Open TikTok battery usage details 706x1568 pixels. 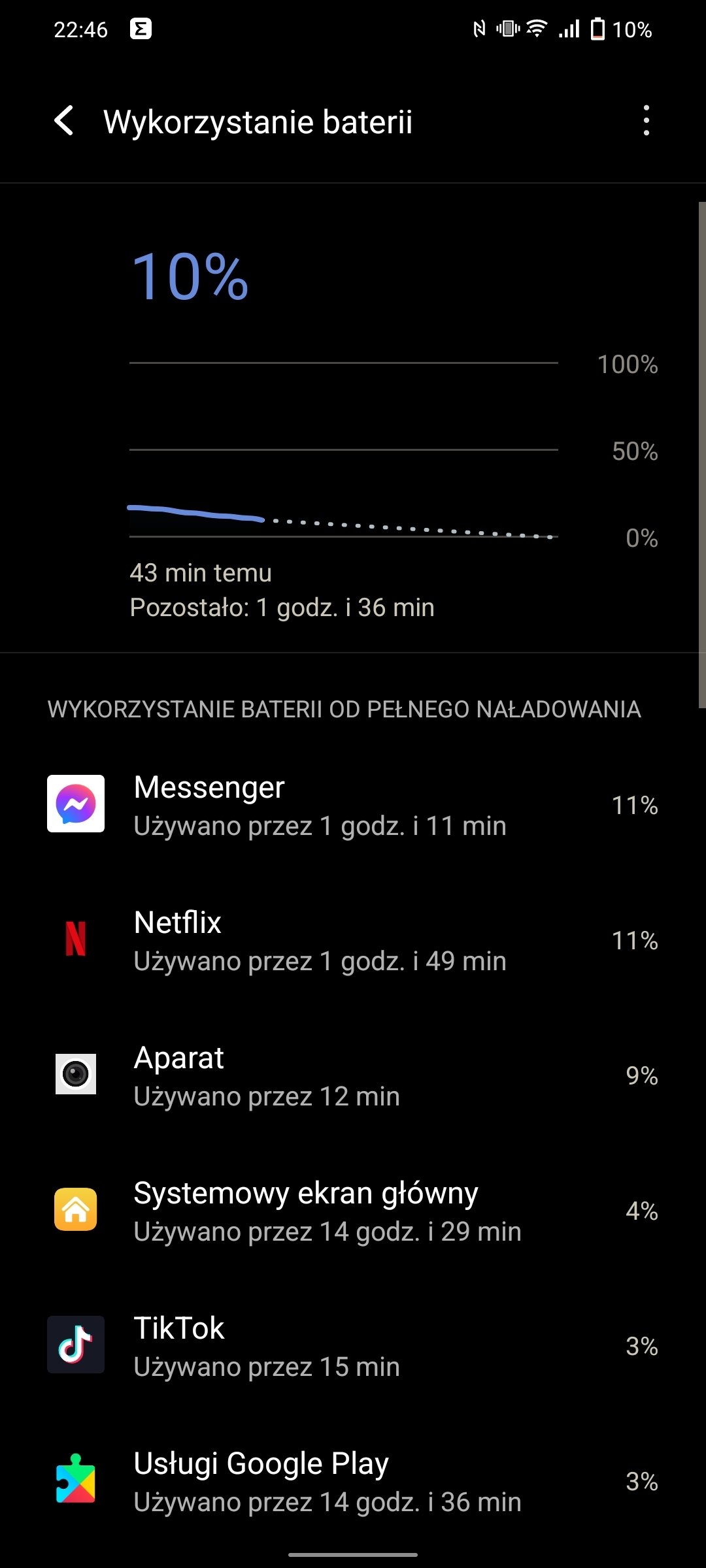click(x=353, y=1346)
